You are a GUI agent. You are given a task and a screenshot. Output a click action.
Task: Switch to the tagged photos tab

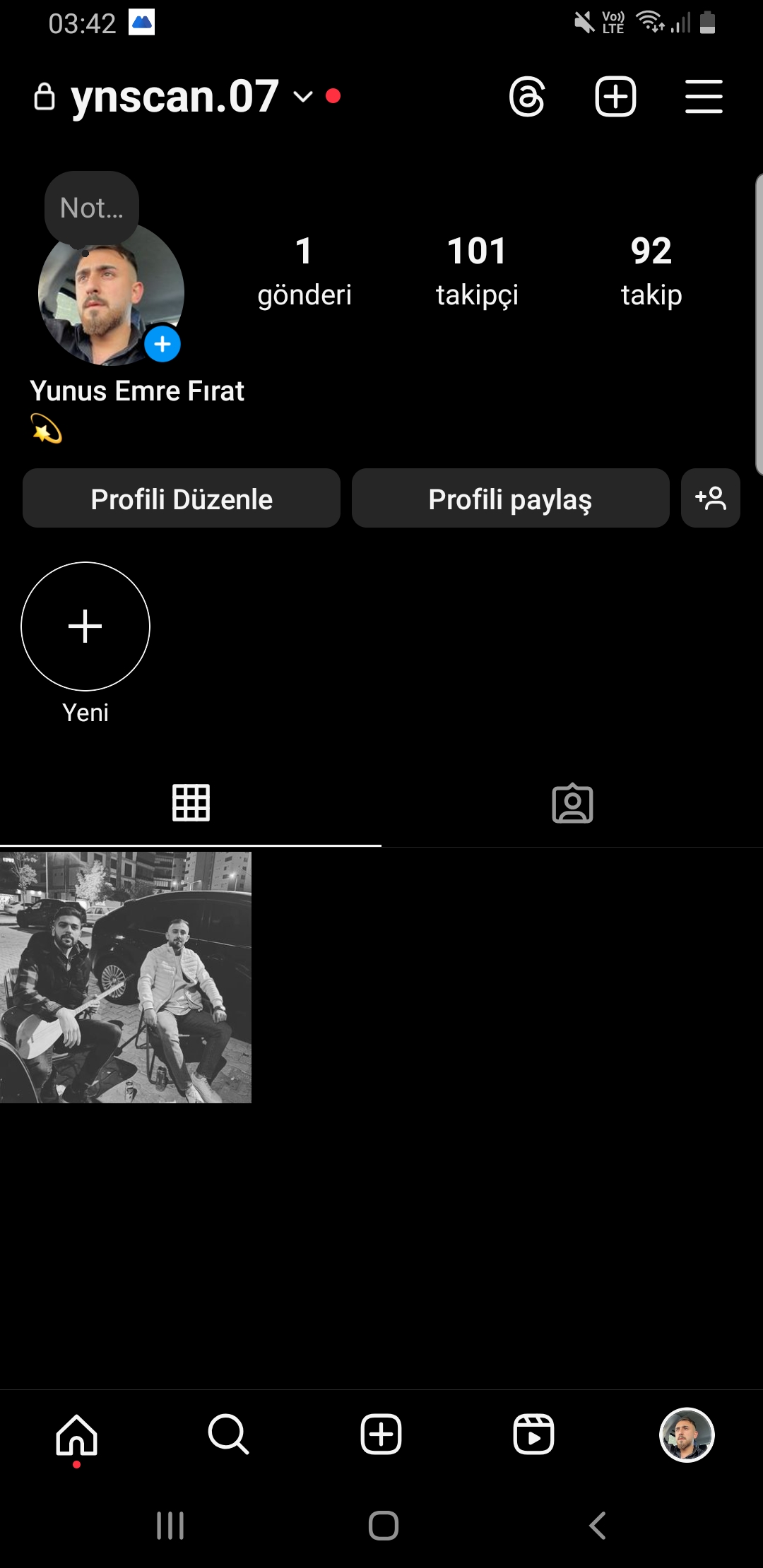[572, 803]
